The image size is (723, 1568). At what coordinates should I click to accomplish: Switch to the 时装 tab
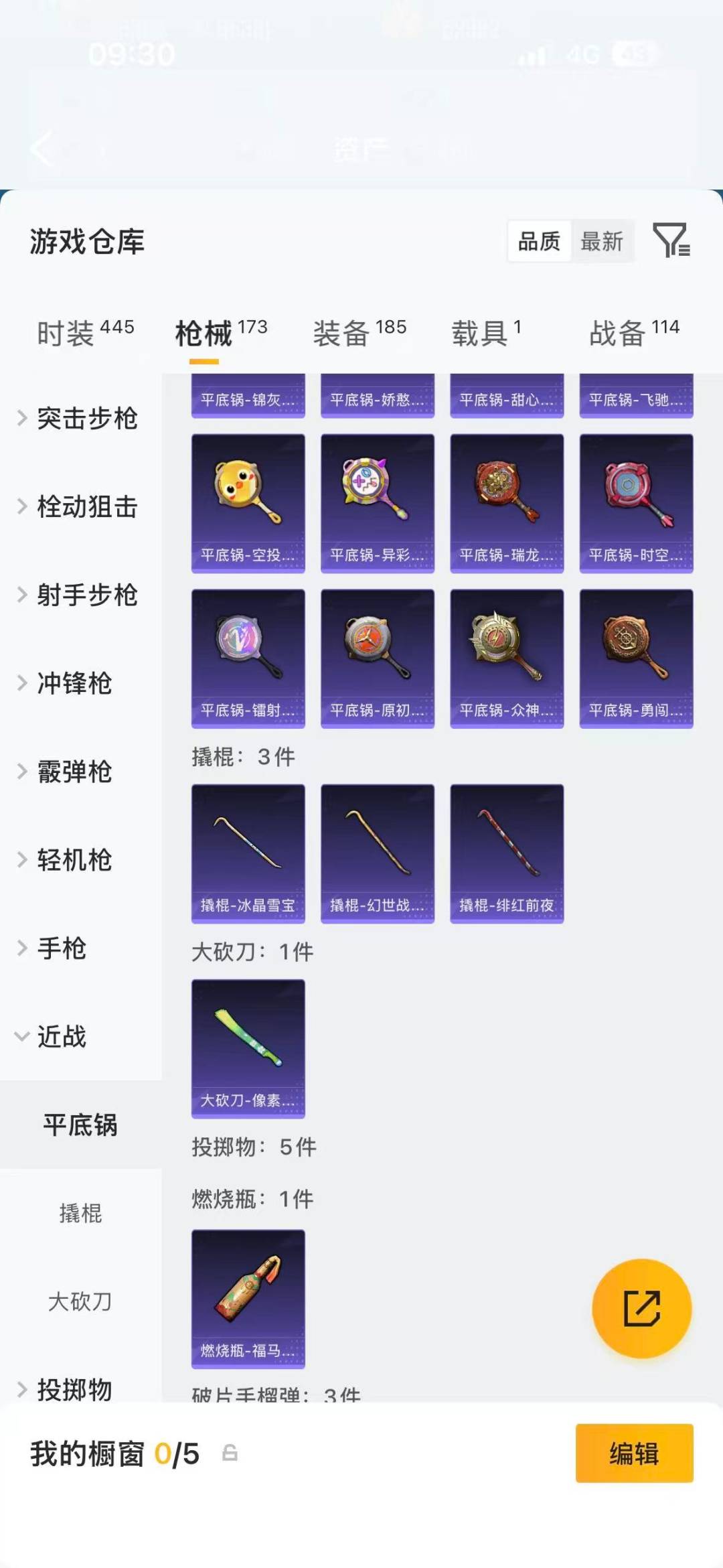pyautogui.click(x=67, y=333)
